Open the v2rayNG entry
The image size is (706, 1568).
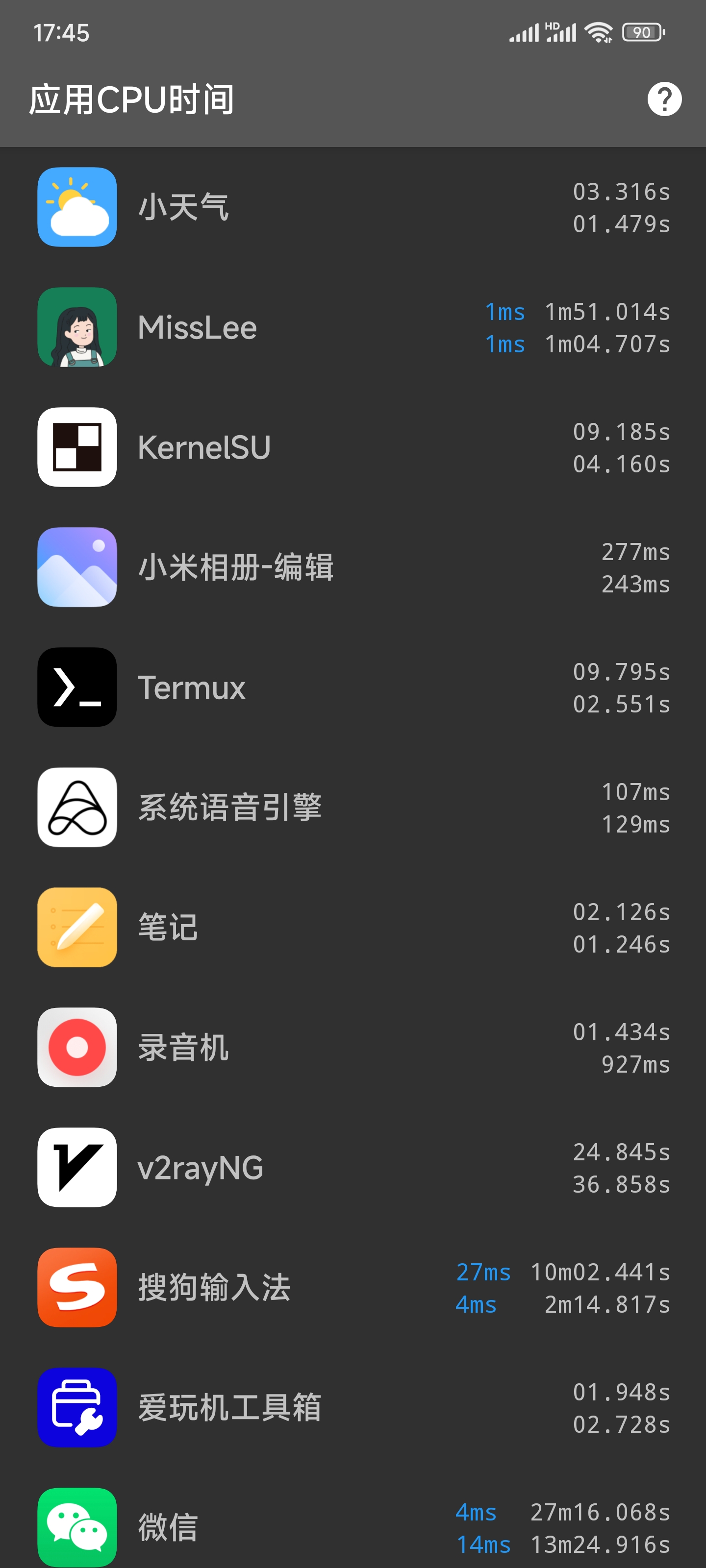point(353,1167)
